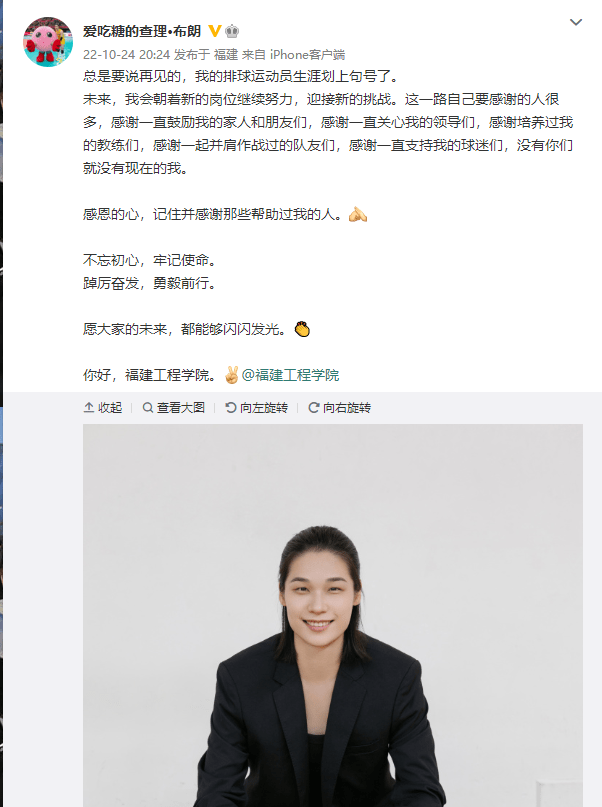Tap the expanded post photo
Image resolution: width=602 pixels, height=807 pixels.
point(332,615)
